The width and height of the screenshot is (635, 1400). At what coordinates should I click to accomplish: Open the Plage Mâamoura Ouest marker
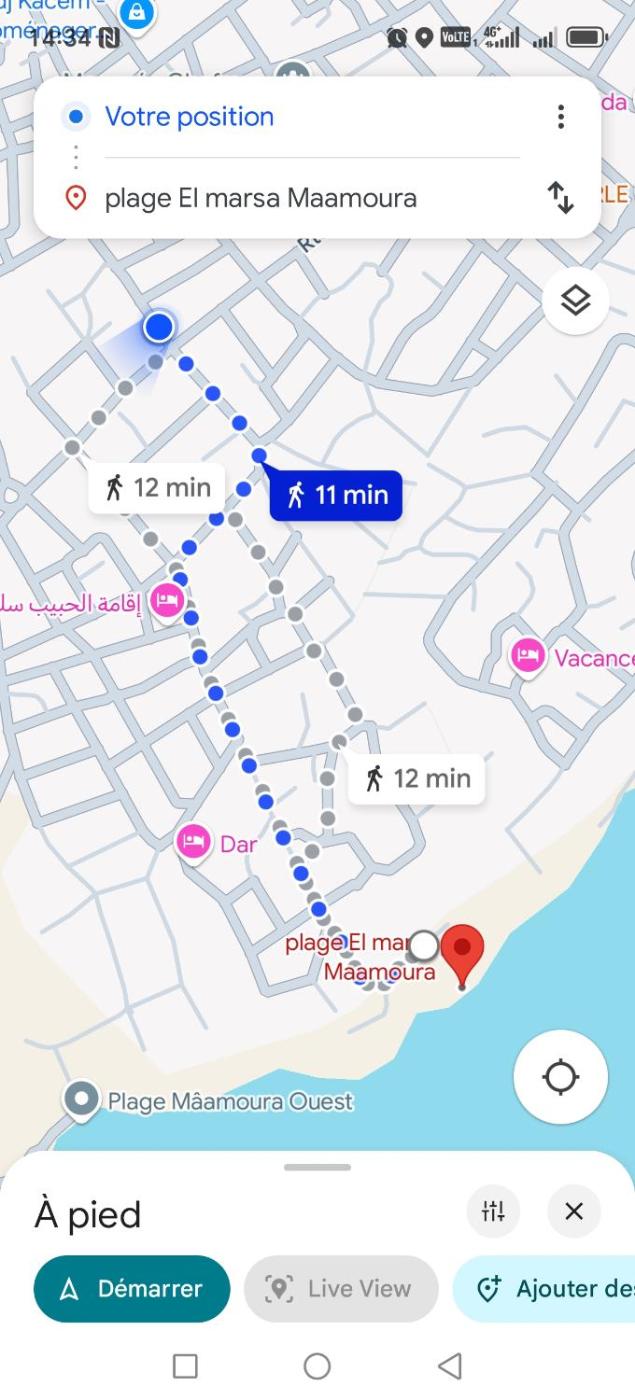[x=82, y=1100]
